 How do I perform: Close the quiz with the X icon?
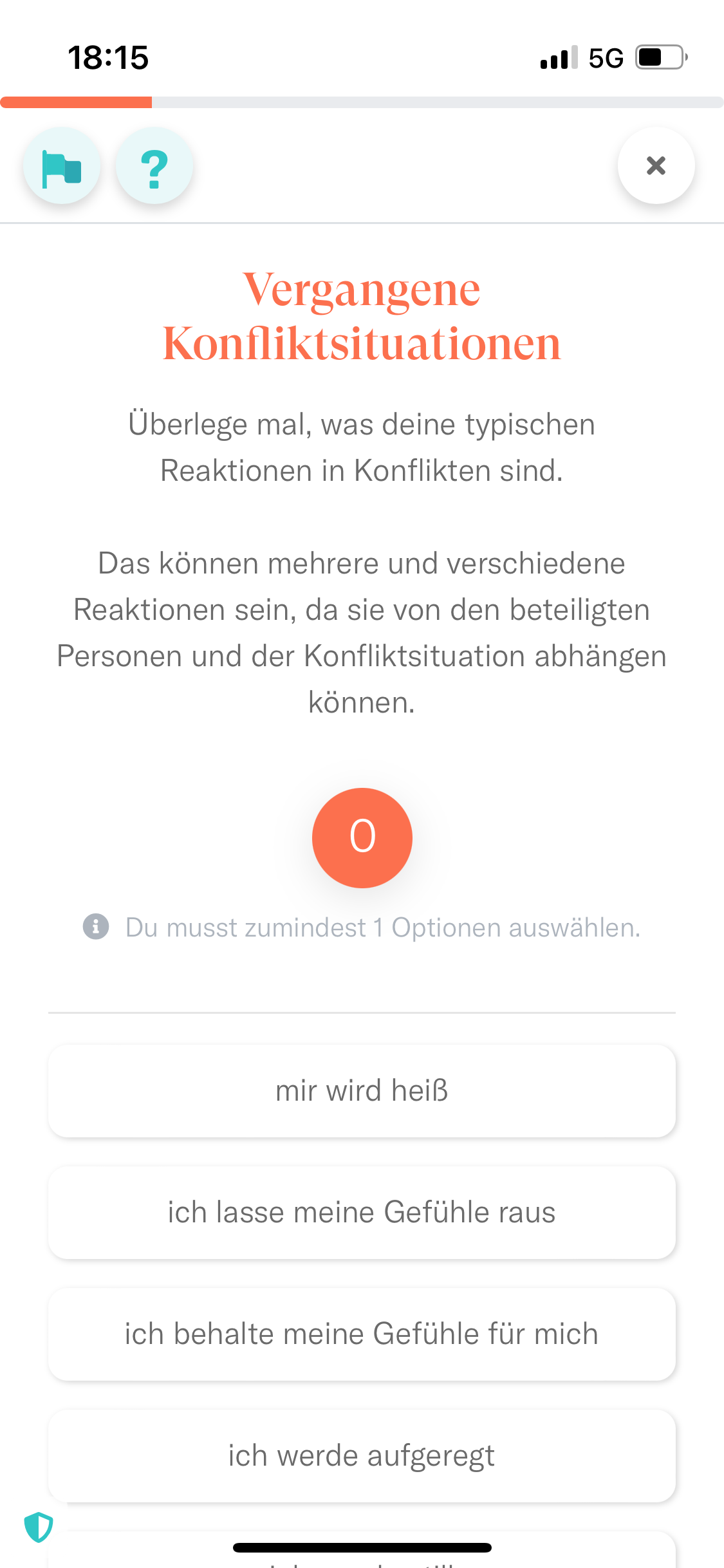pos(656,165)
